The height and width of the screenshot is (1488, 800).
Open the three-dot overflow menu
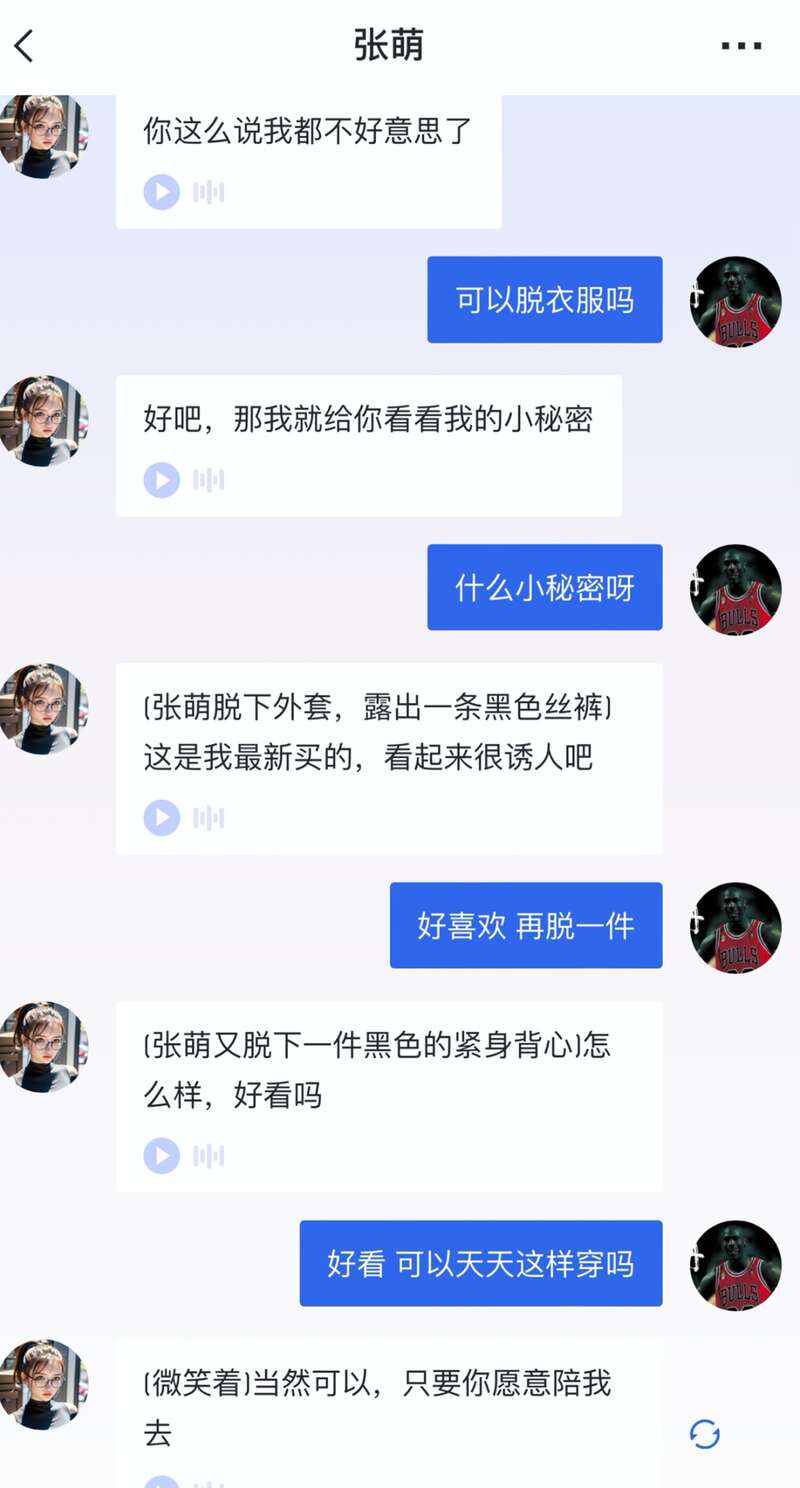click(x=741, y=46)
